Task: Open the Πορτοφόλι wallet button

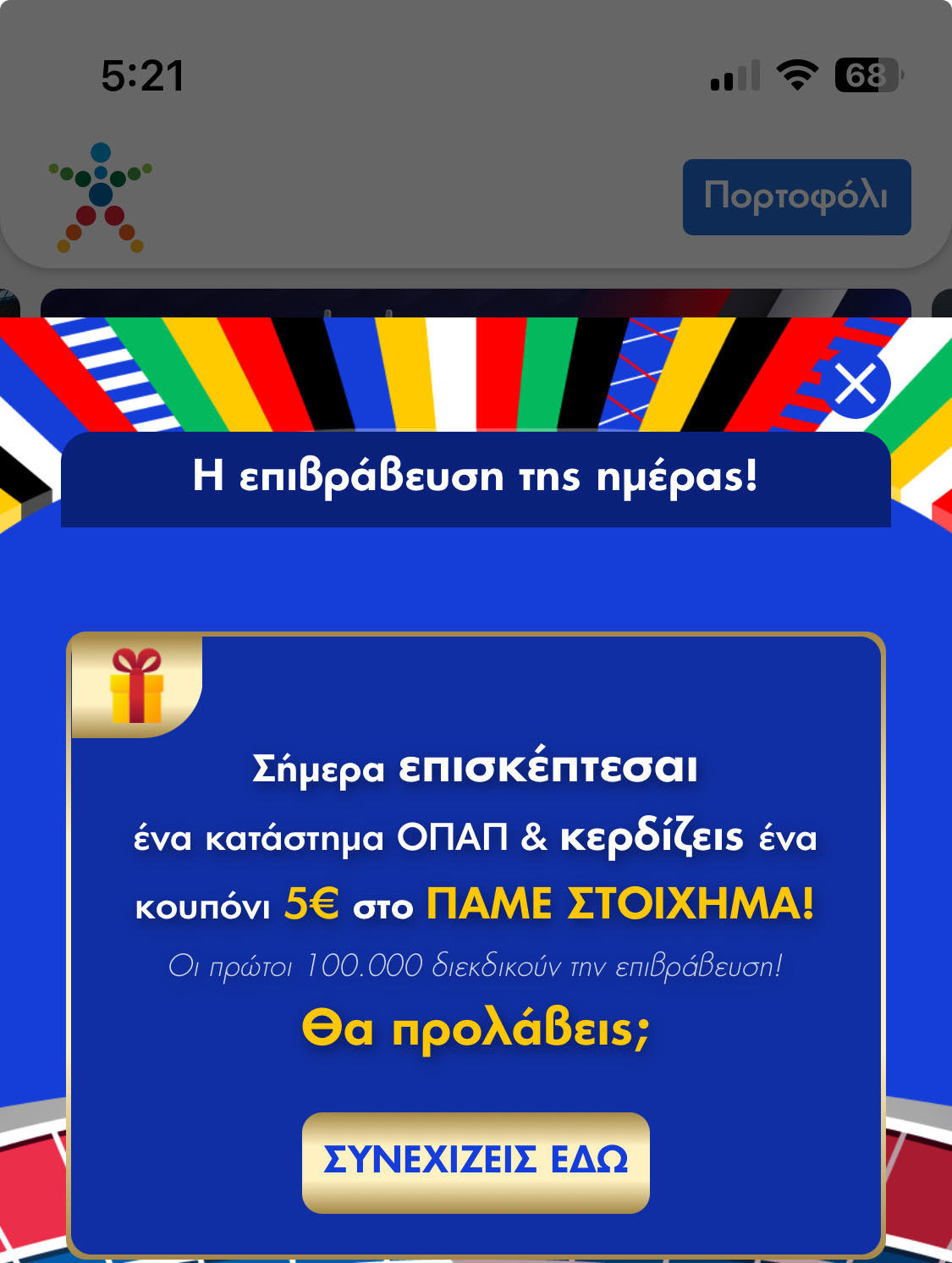Action: coord(796,196)
